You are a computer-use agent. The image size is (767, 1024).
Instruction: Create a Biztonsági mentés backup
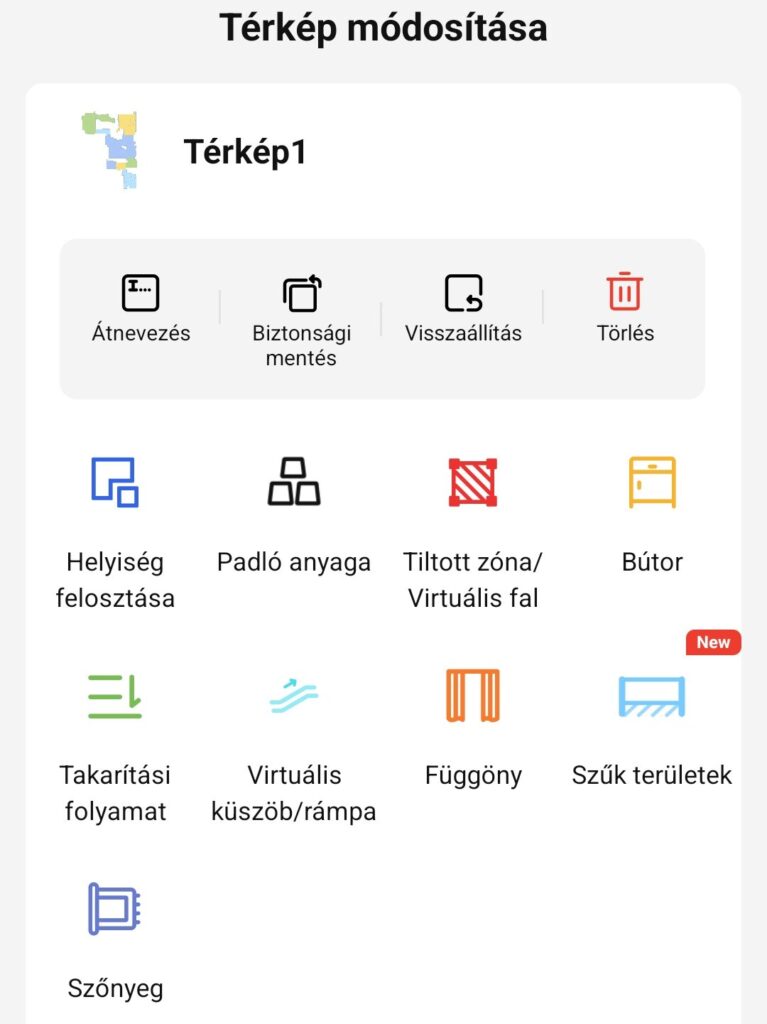click(302, 318)
